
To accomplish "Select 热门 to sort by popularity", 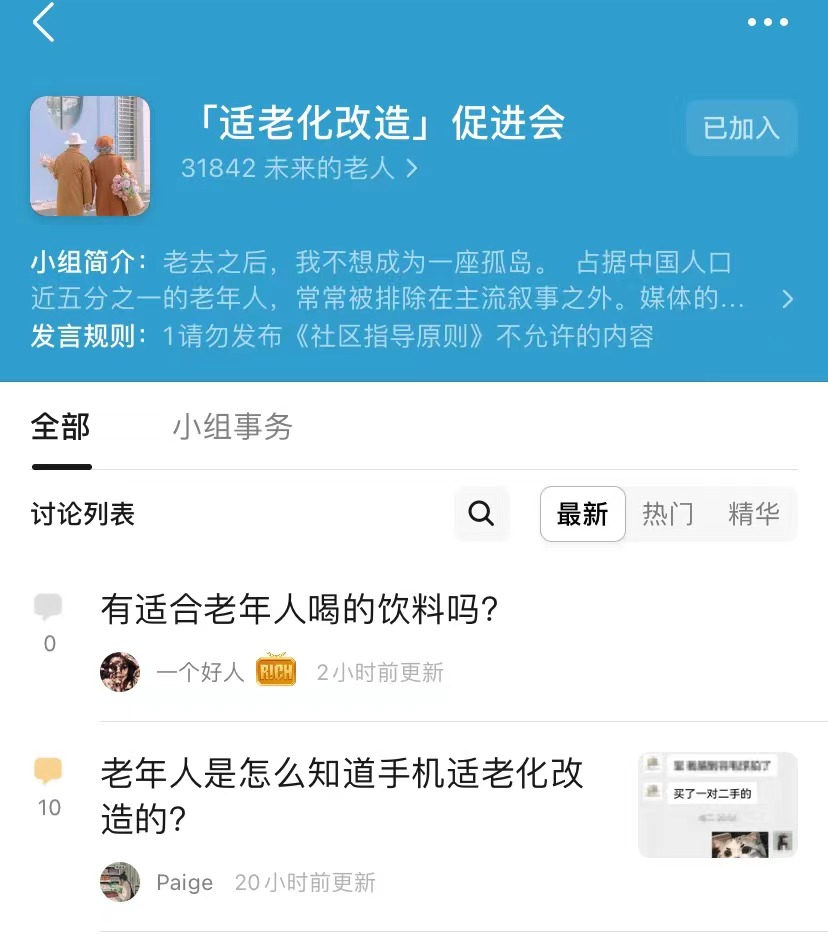I will click(668, 514).
